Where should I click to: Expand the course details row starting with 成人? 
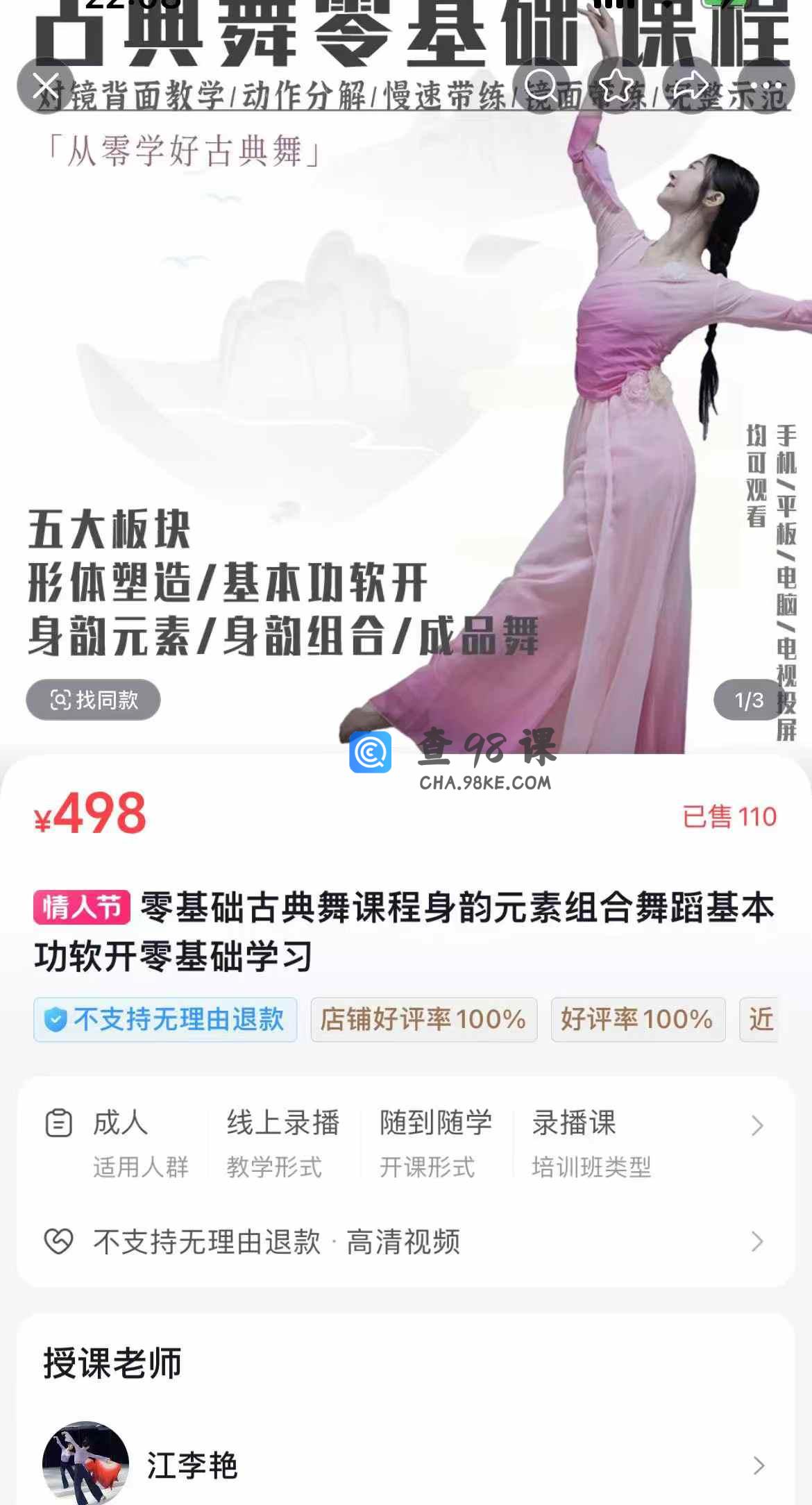click(406, 1142)
